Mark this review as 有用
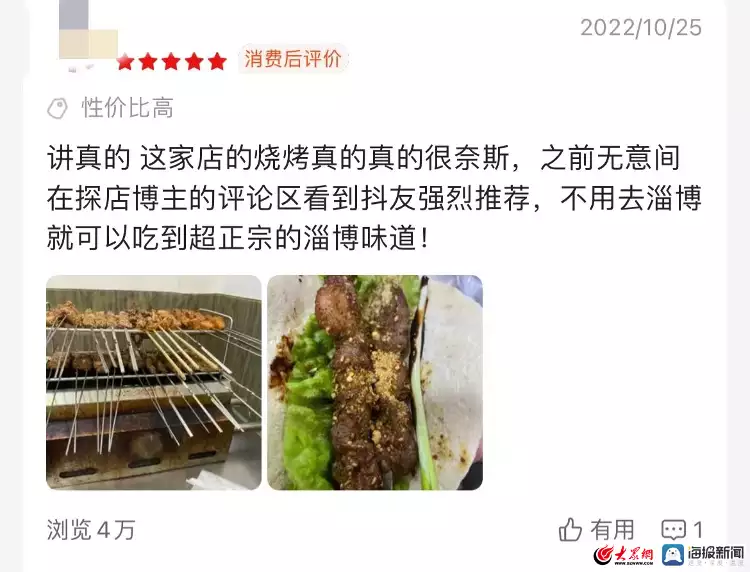The height and width of the screenshot is (572, 750). click(597, 529)
